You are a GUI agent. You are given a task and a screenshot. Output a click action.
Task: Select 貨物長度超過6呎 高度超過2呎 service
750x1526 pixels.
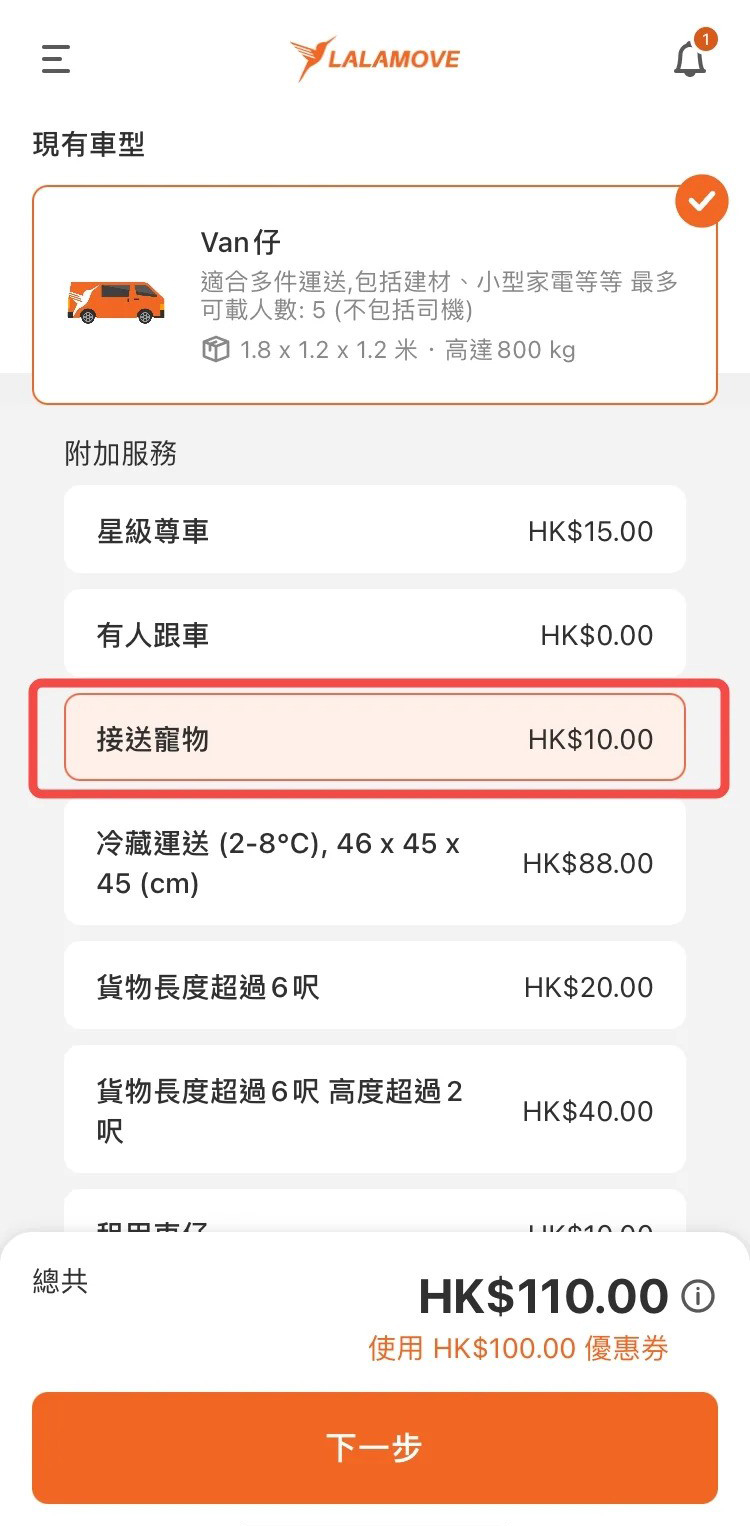coord(375,1108)
